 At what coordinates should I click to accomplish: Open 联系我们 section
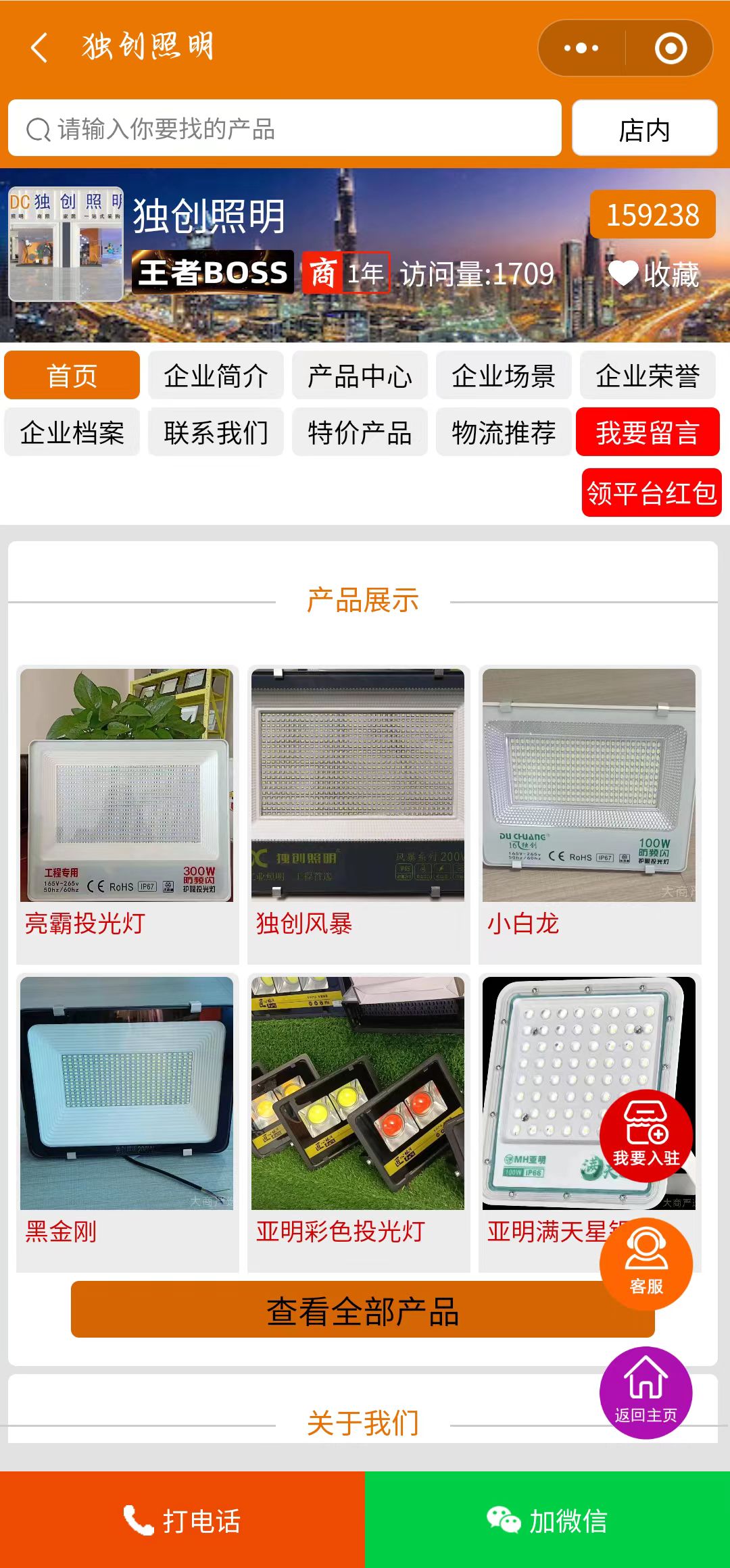216,432
